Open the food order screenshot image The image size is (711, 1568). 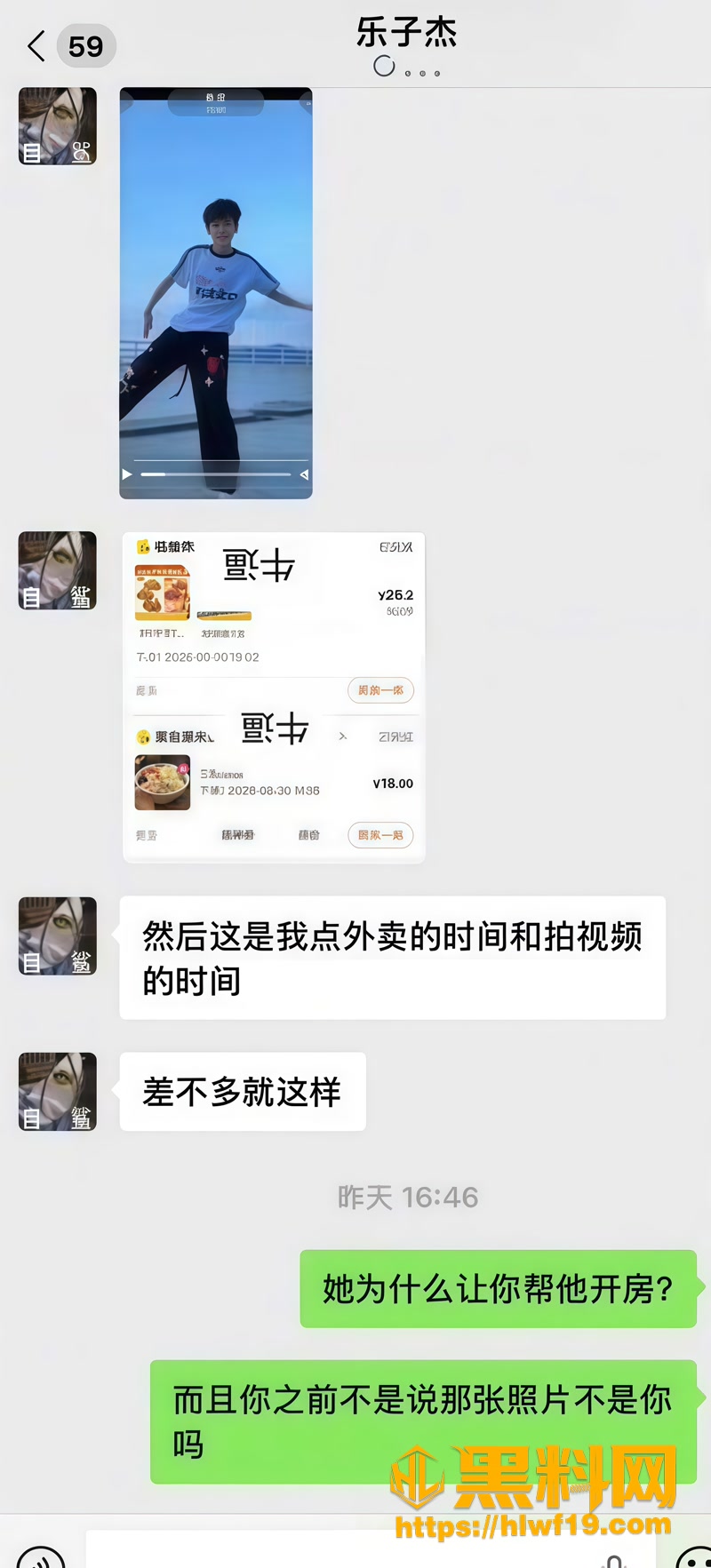(x=274, y=697)
